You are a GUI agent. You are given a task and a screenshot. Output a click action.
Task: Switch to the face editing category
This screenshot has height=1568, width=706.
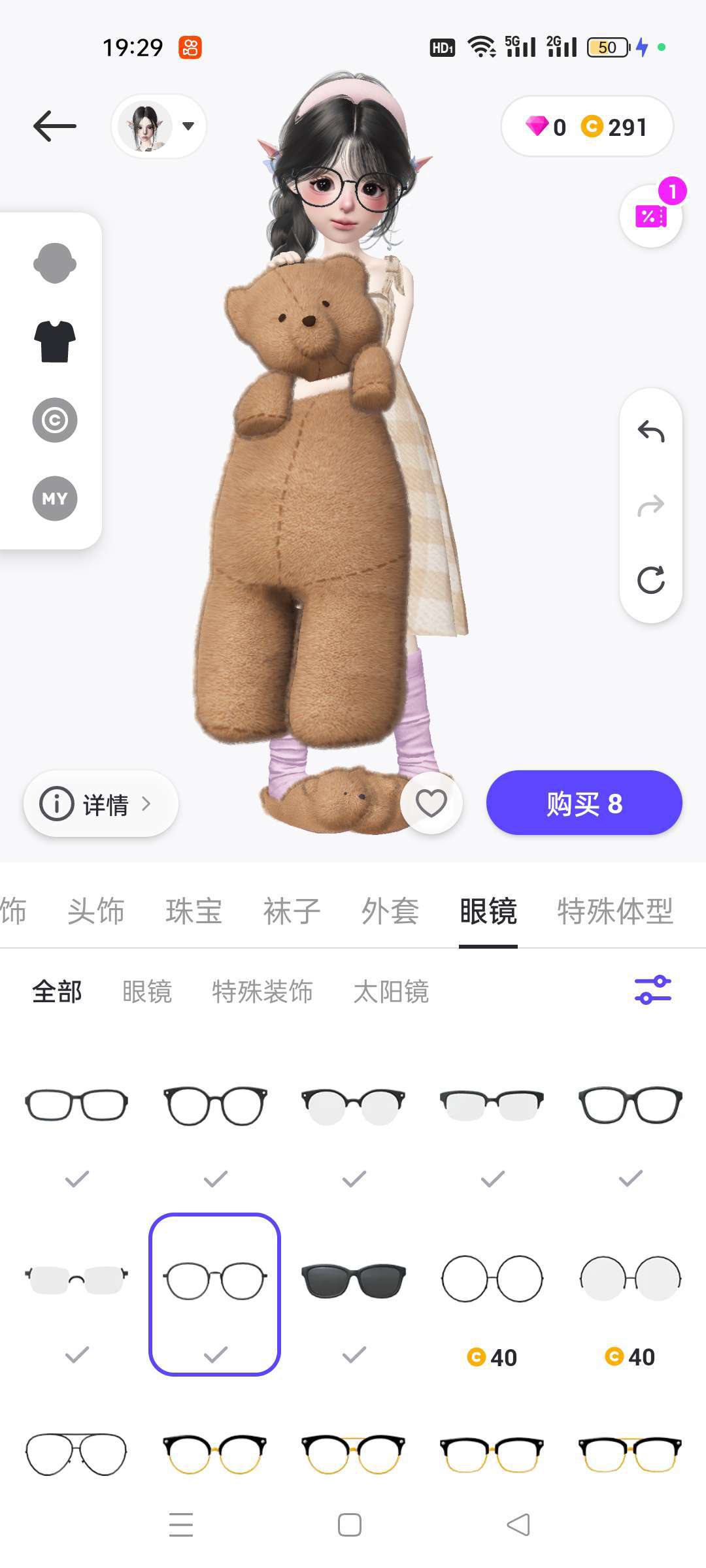coord(55,263)
